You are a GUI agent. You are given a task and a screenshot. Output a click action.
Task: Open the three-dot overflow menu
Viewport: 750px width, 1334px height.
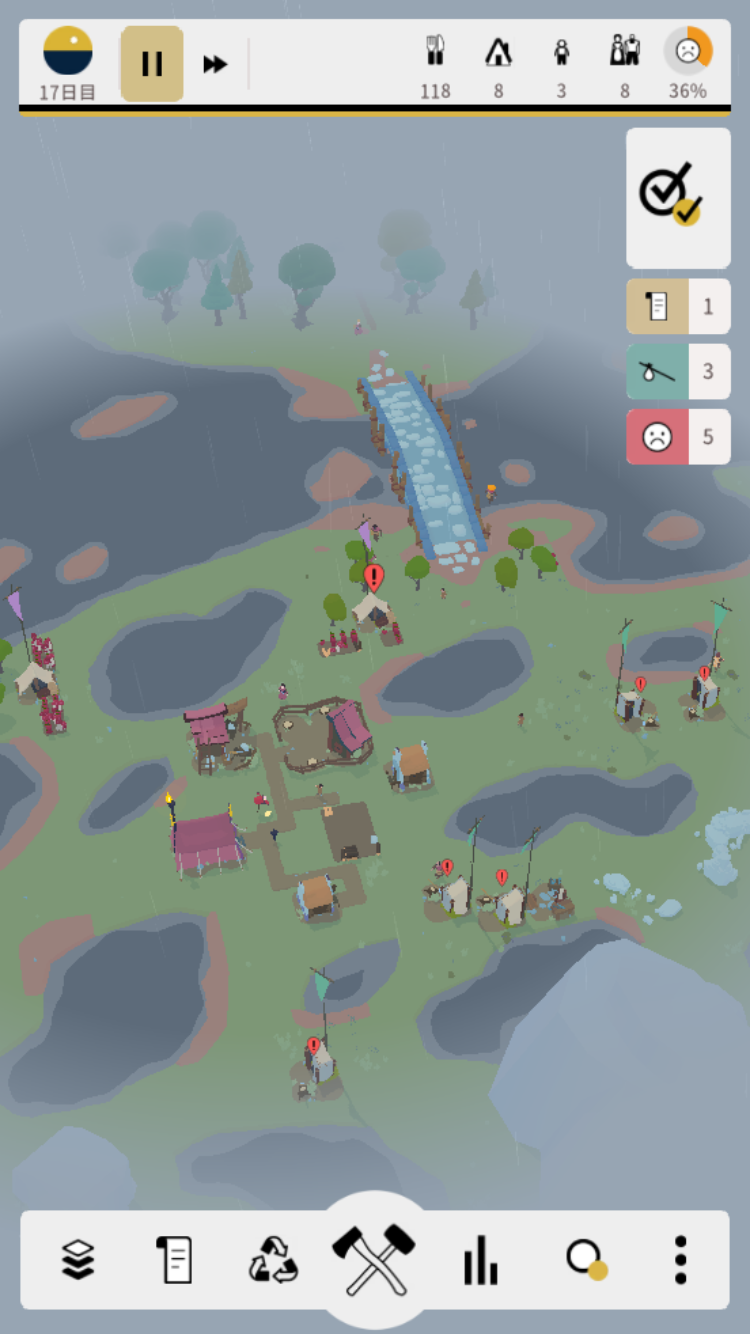(680, 1259)
